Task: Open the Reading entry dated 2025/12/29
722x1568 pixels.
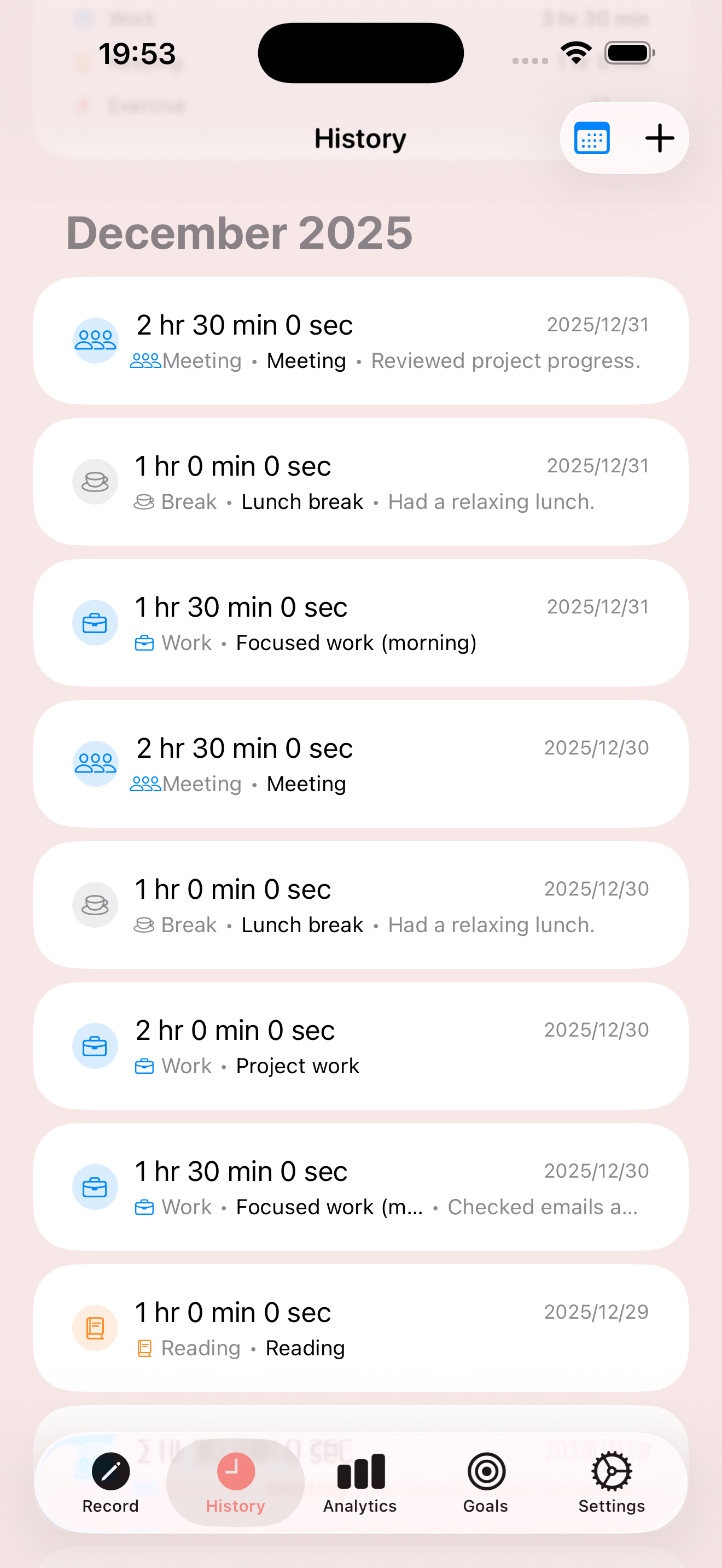Action: [361, 1328]
